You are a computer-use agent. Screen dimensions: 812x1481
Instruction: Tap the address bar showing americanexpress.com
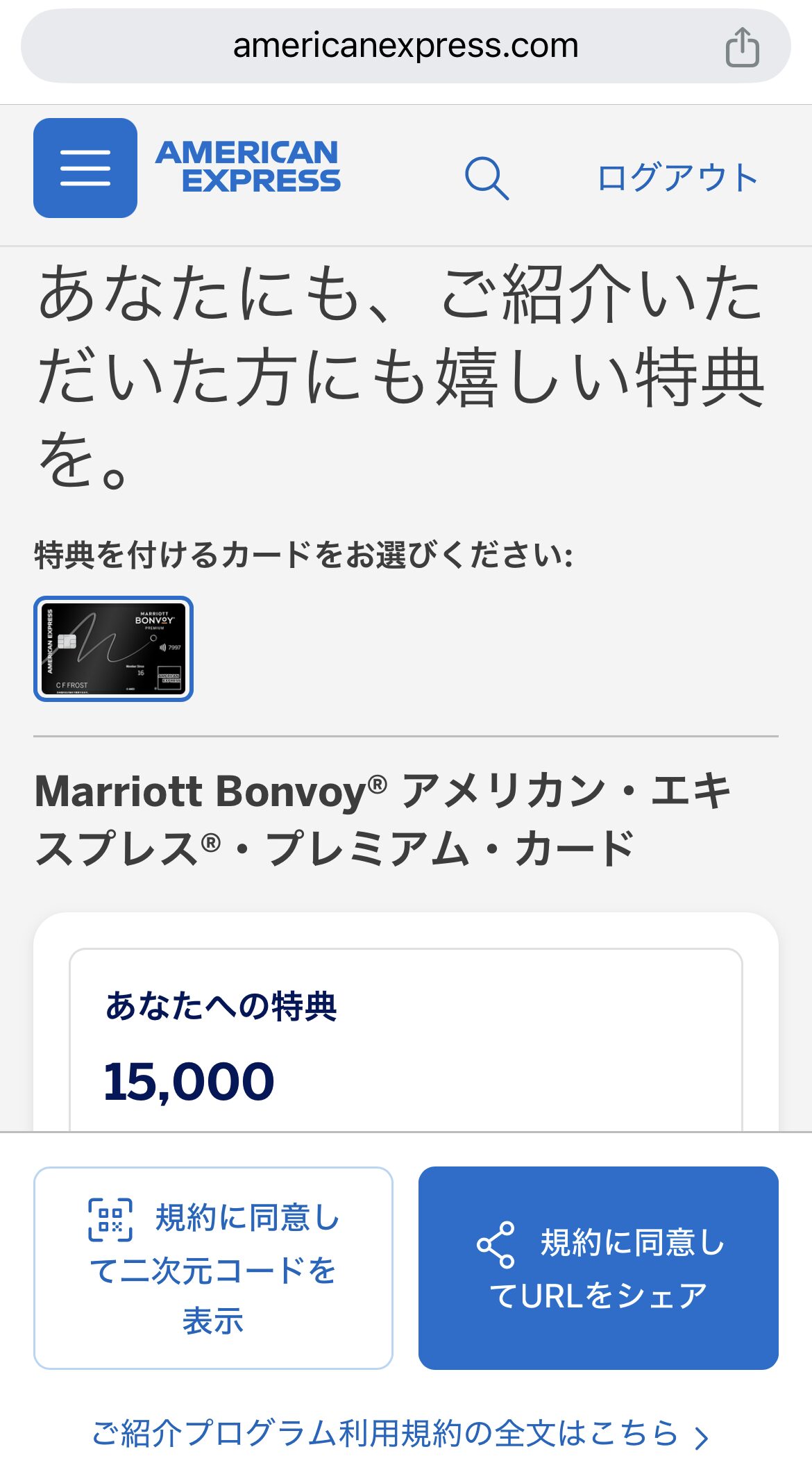tap(406, 46)
